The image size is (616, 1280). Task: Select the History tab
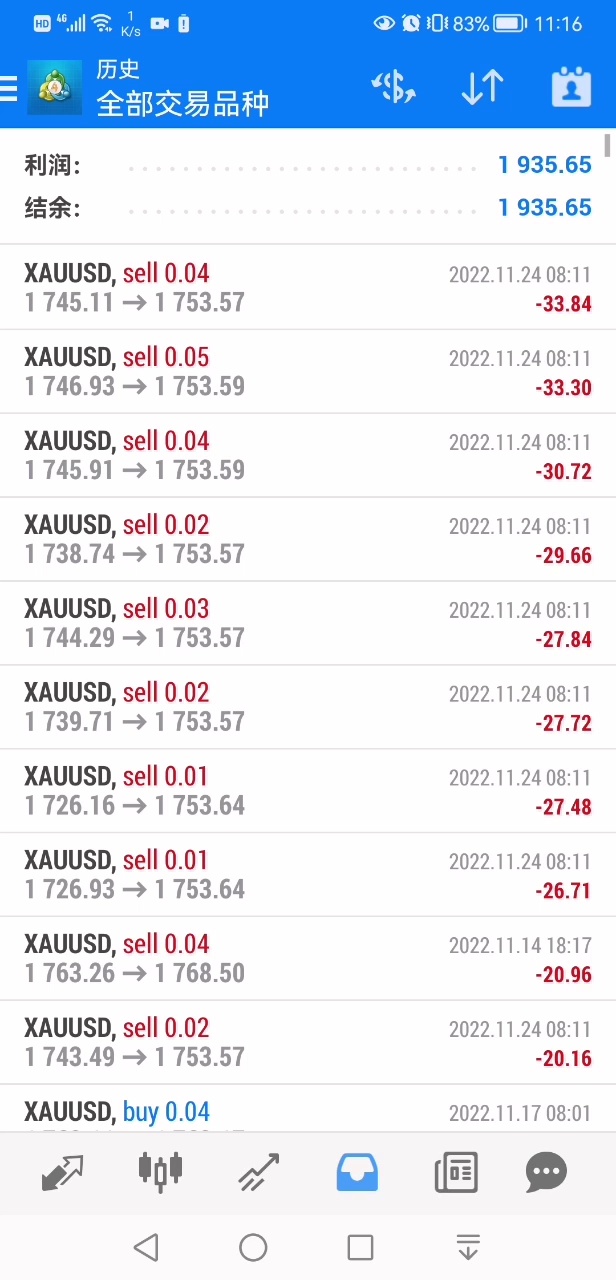[357, 1172]
